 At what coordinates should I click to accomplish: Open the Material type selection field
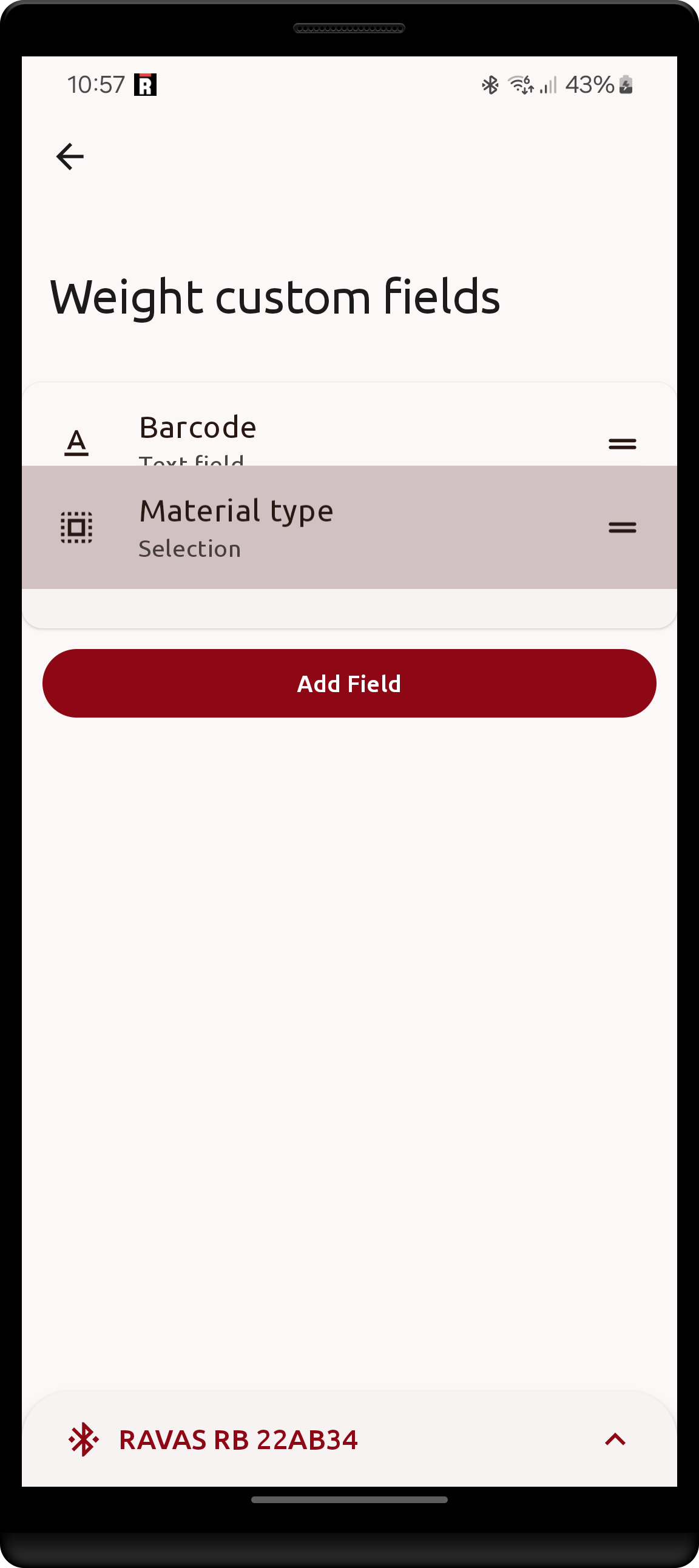tap(236, 526)
